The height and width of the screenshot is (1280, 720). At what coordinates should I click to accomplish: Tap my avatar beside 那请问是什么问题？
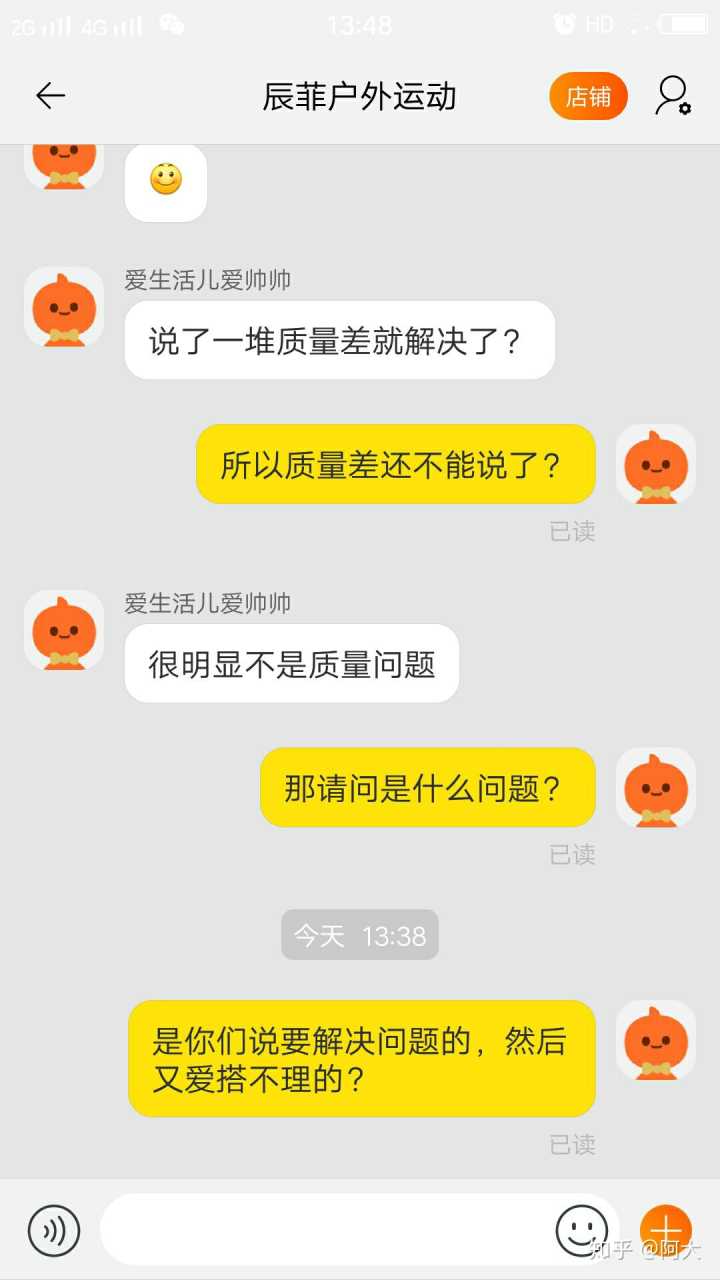(656, 787)
